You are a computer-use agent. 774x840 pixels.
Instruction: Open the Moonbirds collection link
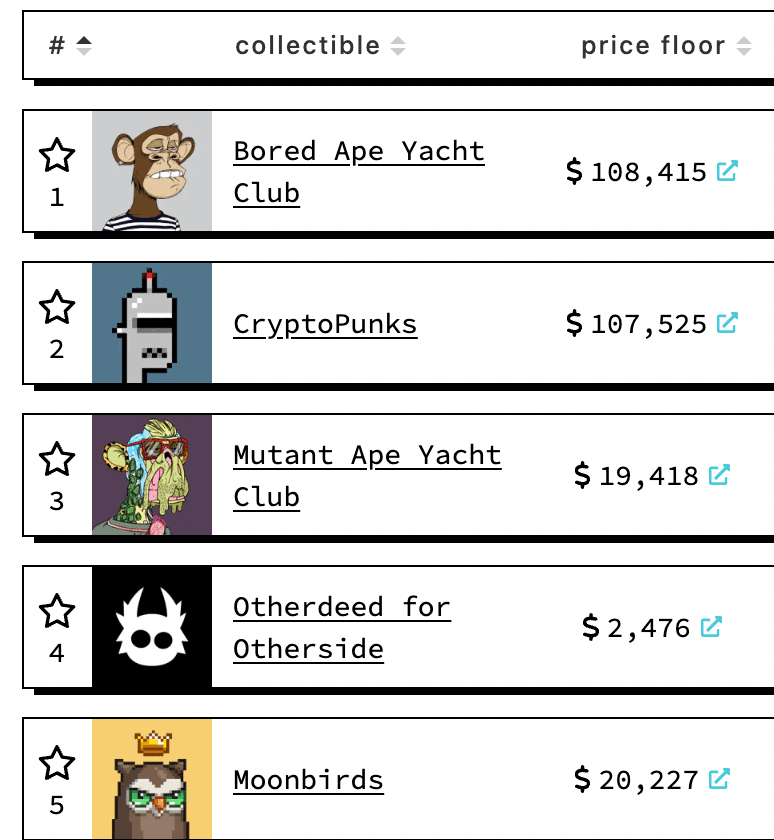309,780
